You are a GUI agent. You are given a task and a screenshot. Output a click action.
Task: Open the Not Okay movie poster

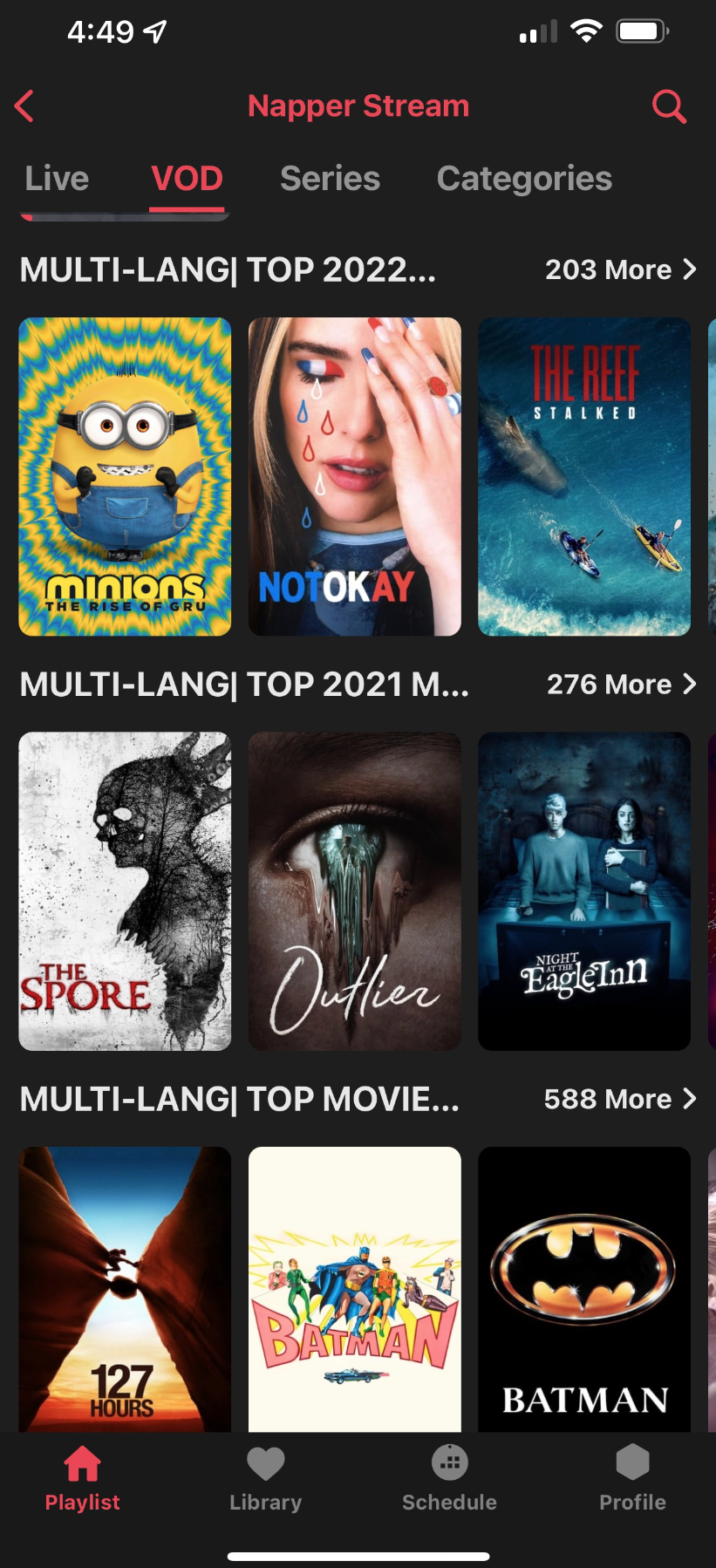(x=354, y=476)
